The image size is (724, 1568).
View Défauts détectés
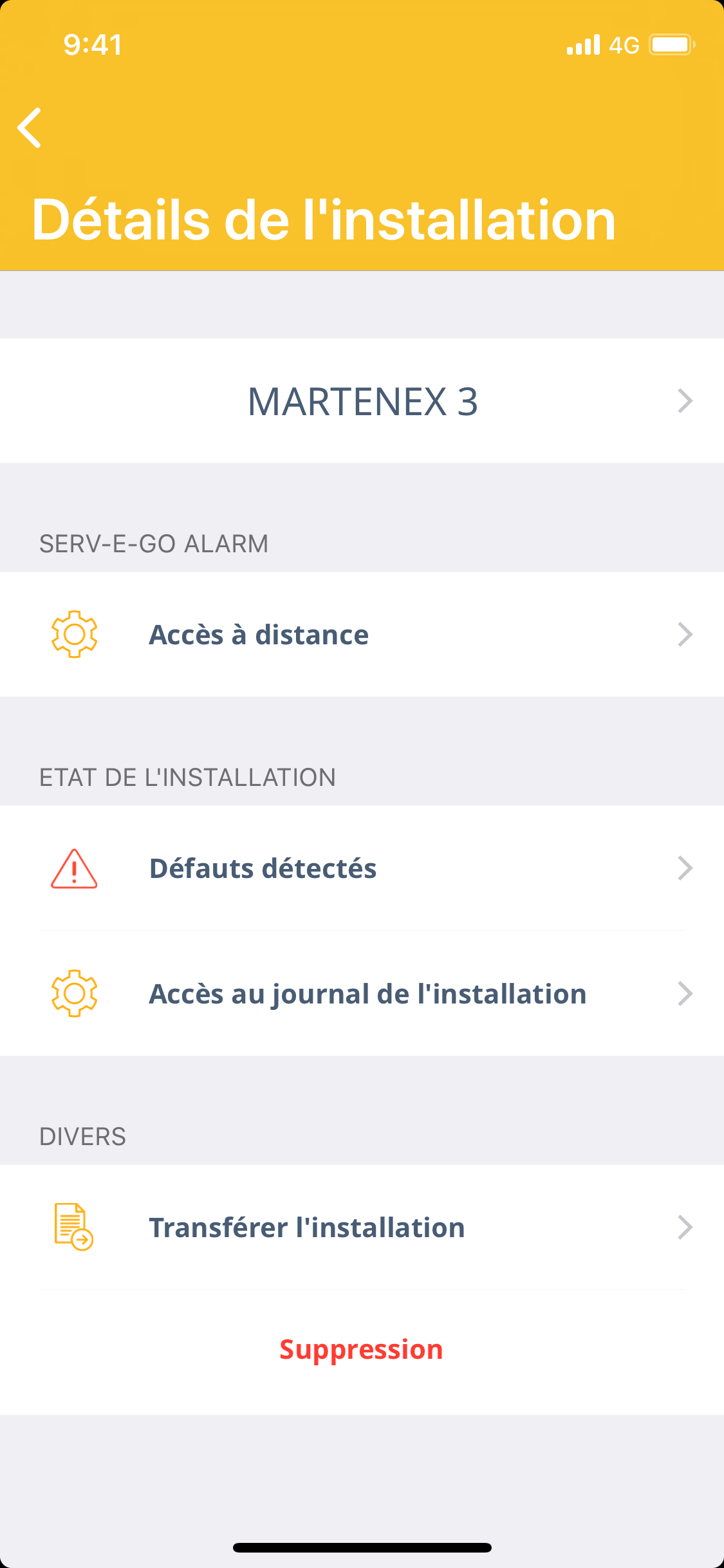[362, 868]
